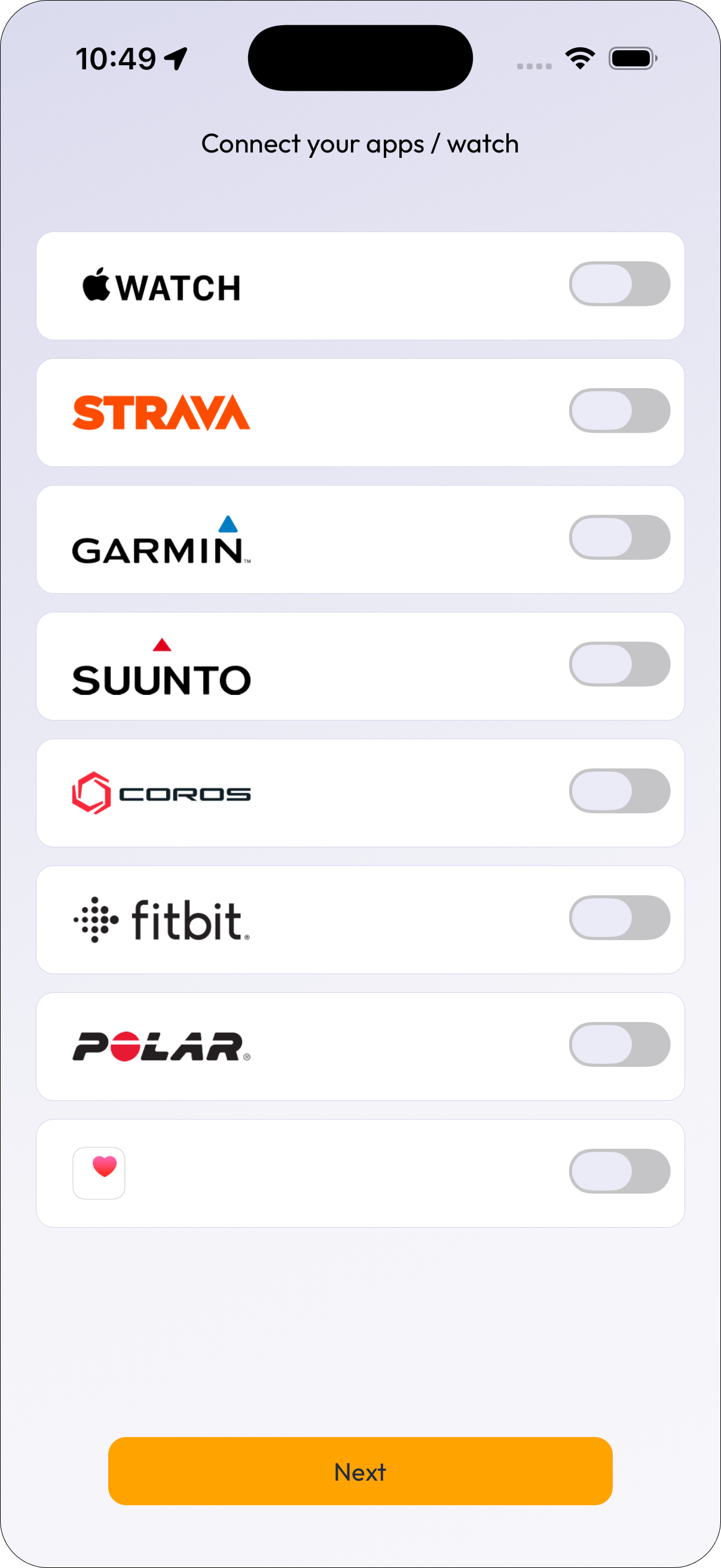Enable the Coros connection switch

coord(619,791)
